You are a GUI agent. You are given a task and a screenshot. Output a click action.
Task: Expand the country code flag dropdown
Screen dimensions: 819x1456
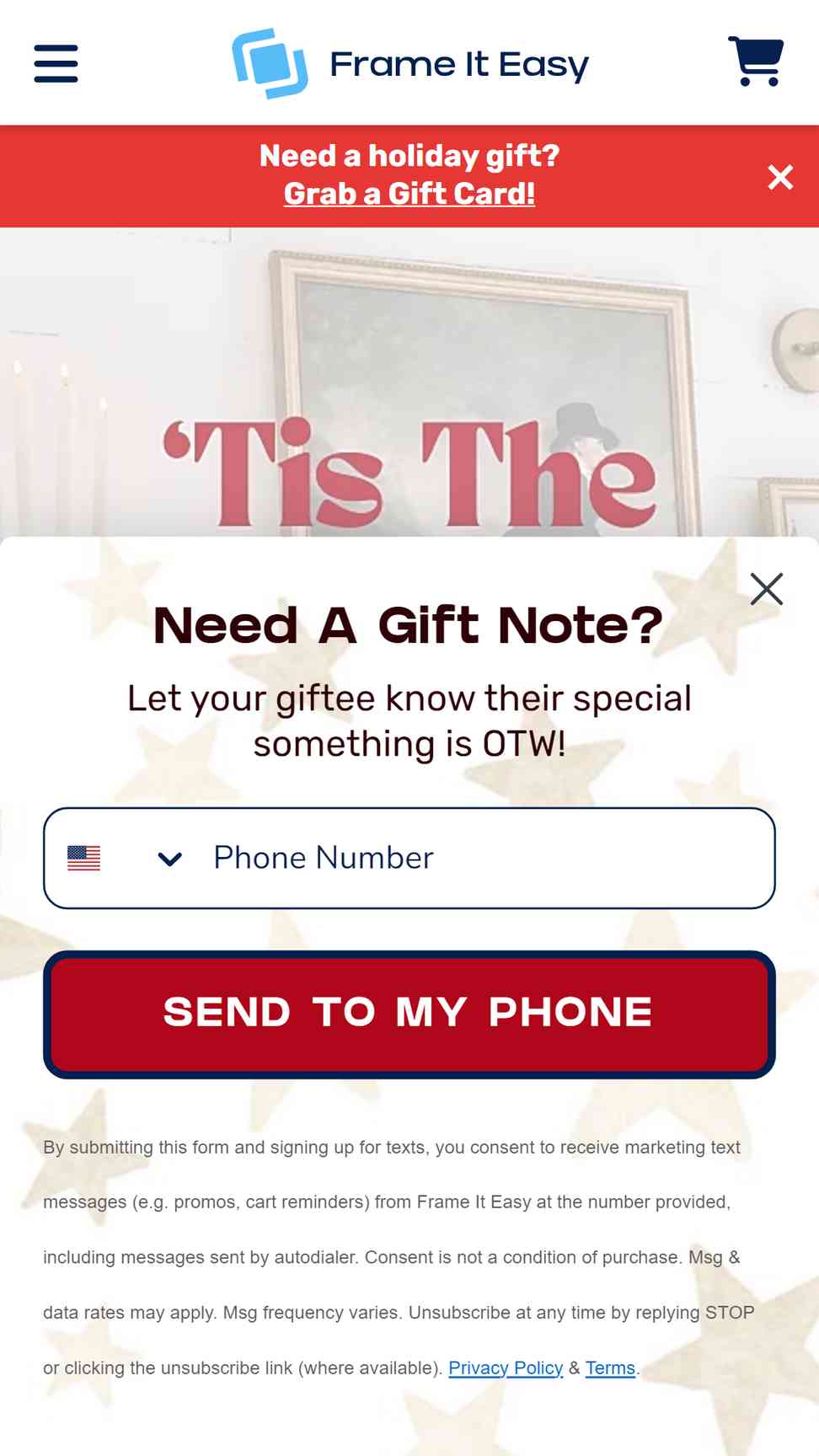125,859
